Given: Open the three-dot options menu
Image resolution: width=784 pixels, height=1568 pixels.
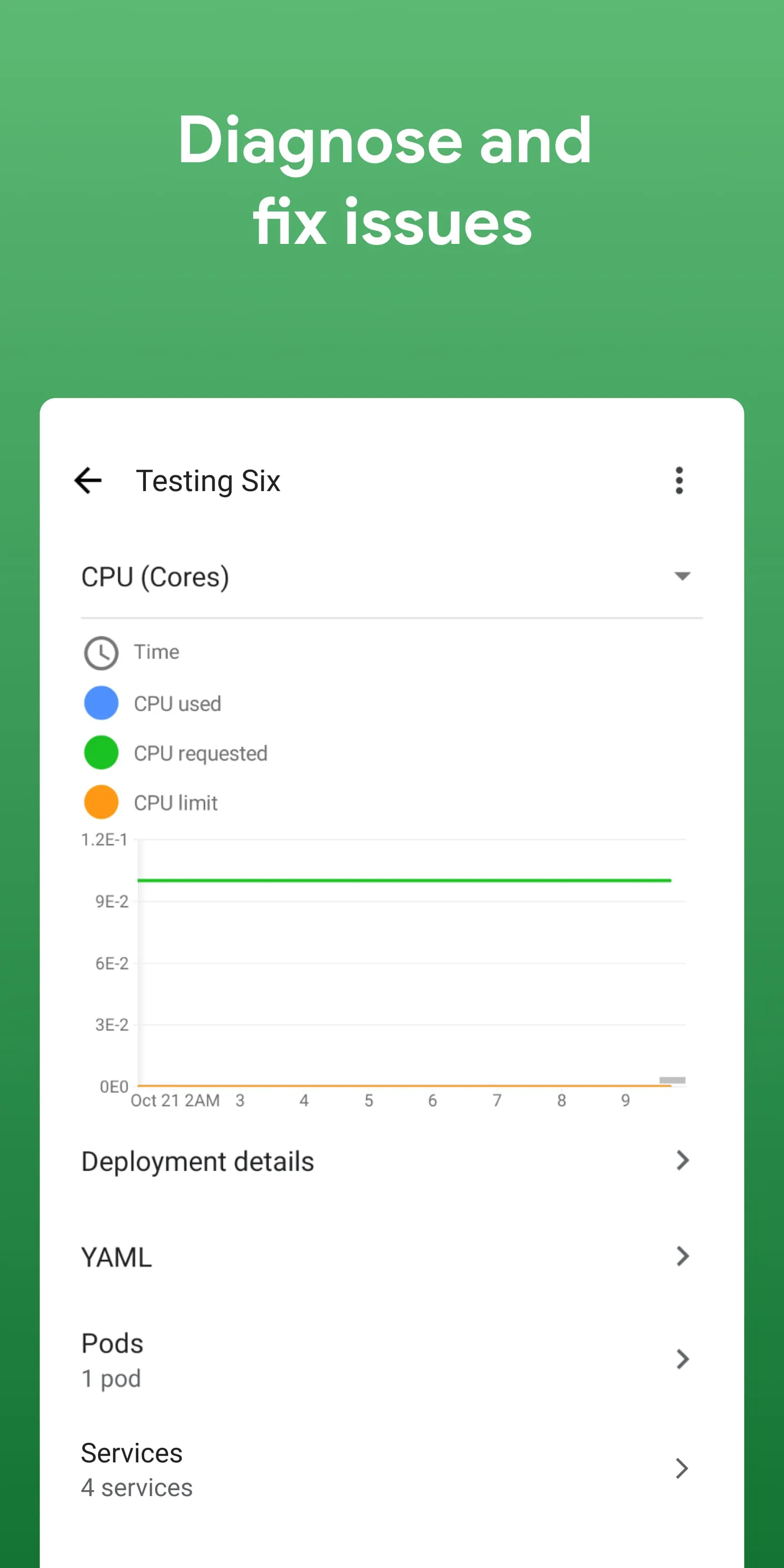Looking at the screenshot, I should coord(679,480).
